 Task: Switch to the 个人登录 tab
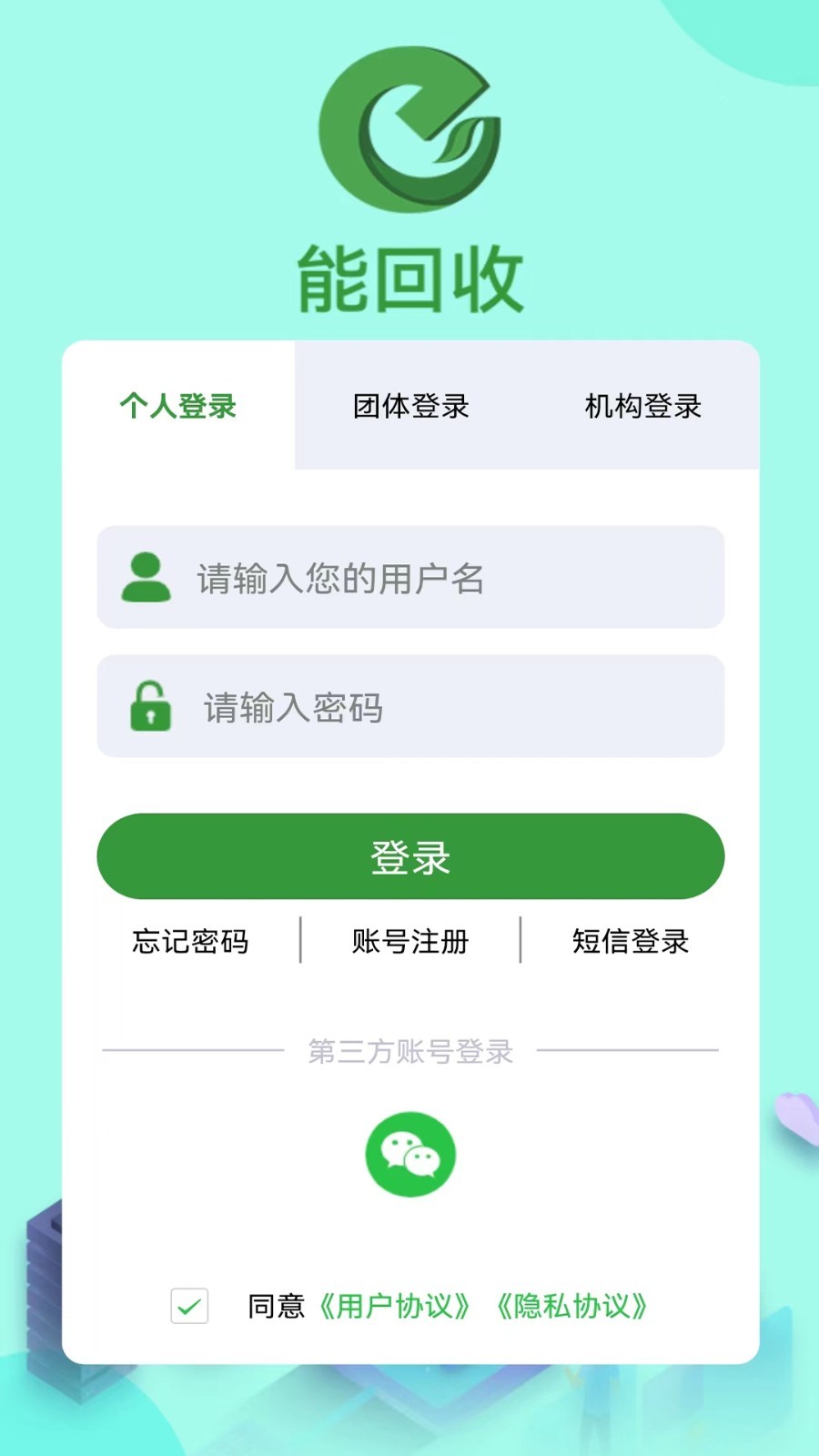178,406
